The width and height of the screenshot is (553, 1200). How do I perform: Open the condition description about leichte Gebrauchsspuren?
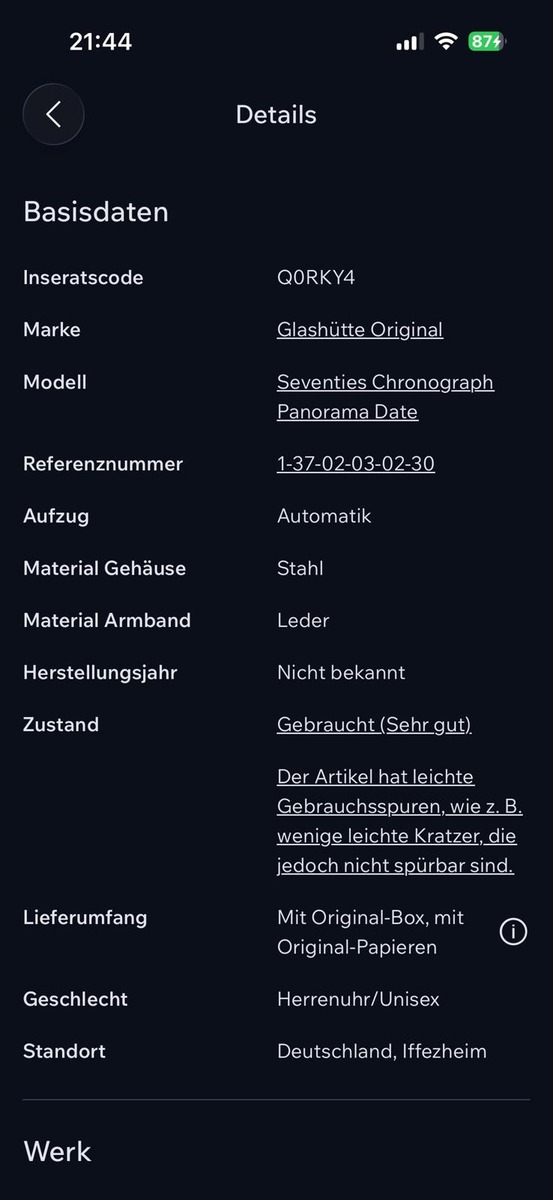click(x=400, y=821)
